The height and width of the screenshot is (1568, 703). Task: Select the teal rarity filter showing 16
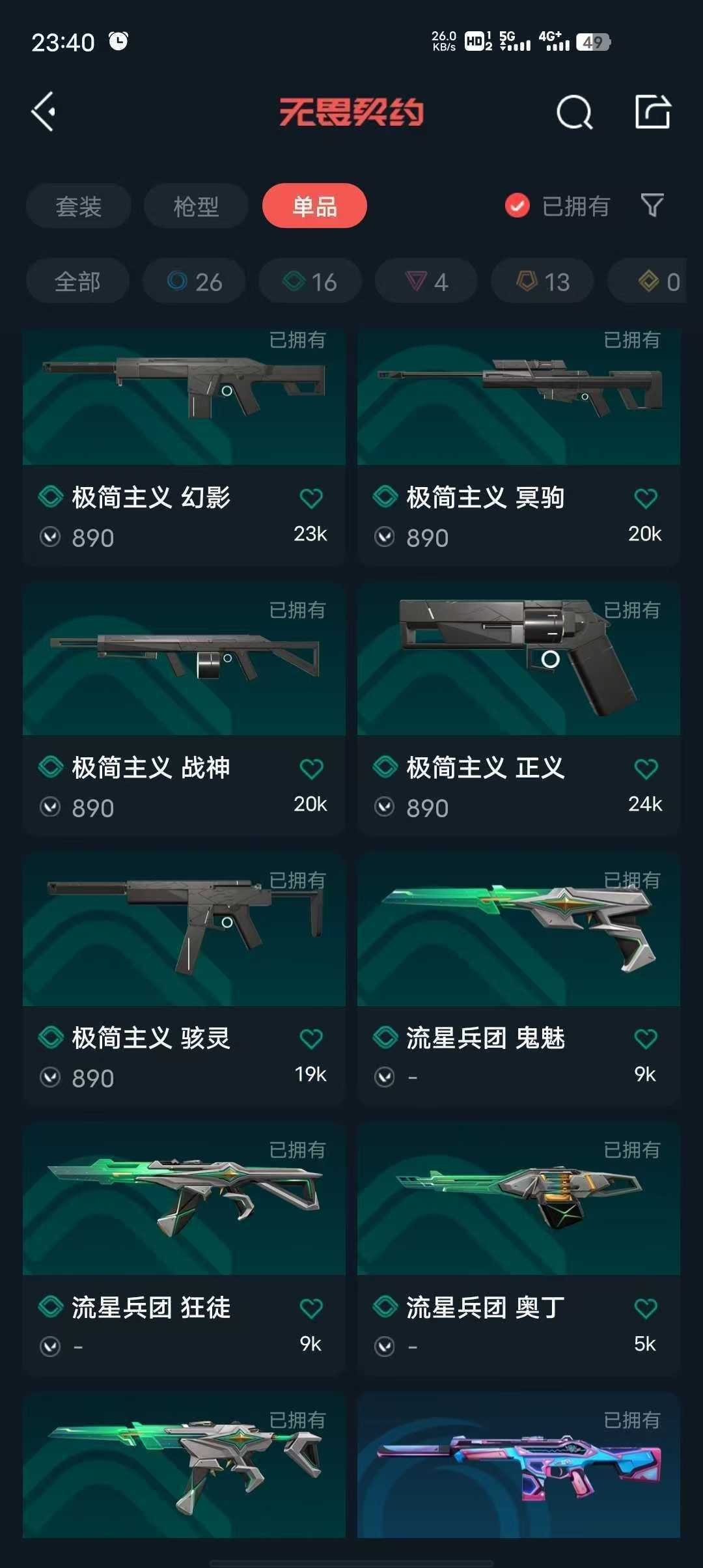[309, 281]
